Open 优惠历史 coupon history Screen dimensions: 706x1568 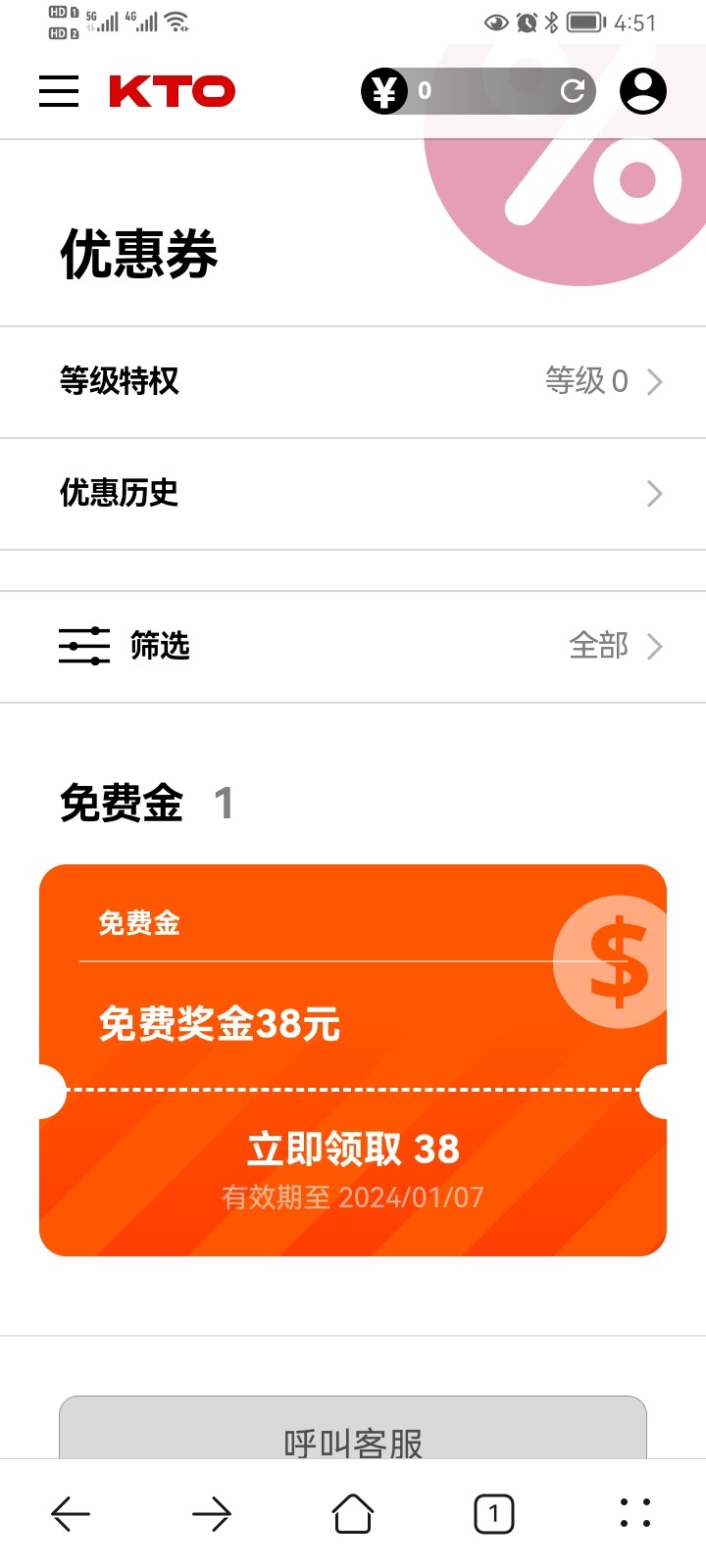(353, 493)
